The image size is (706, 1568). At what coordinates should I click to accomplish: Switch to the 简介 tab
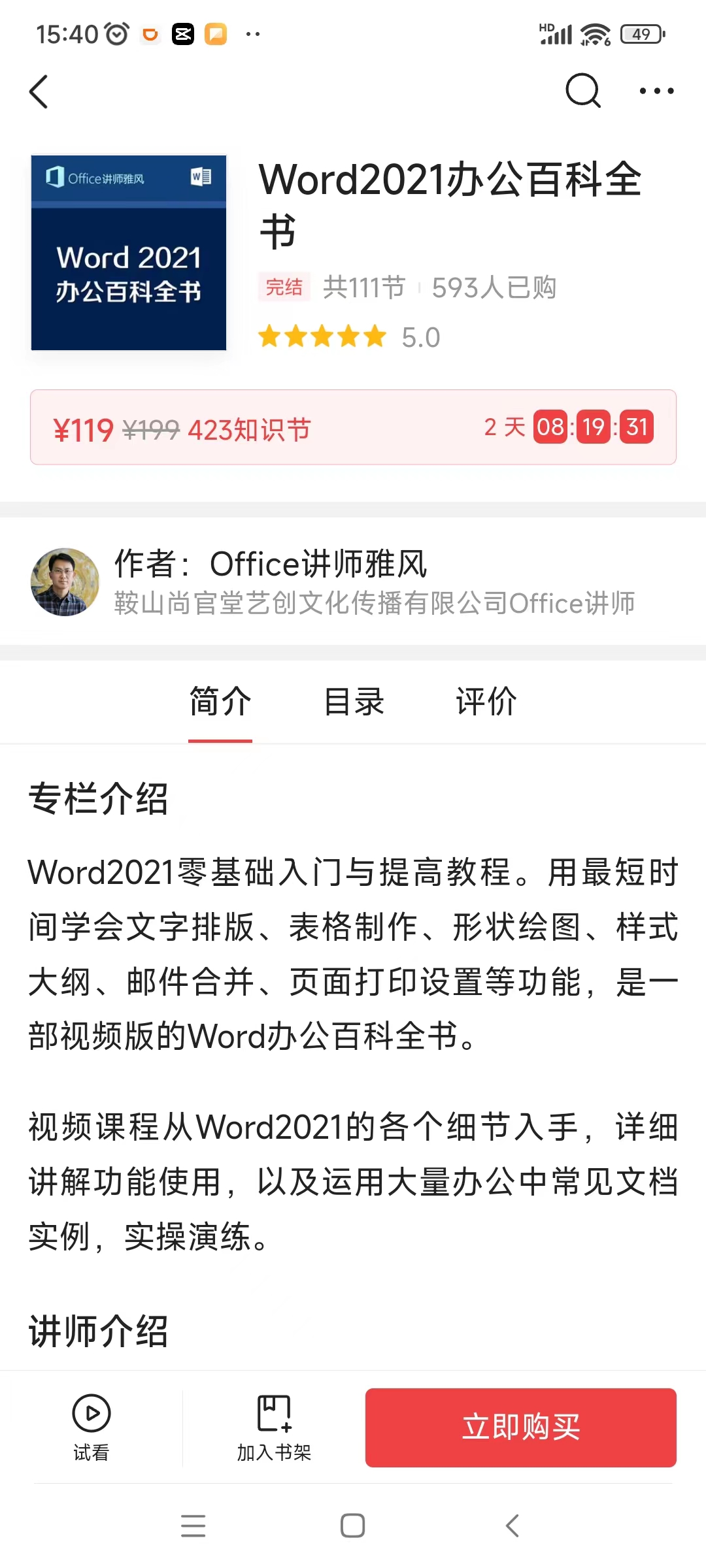click(220, 702)
